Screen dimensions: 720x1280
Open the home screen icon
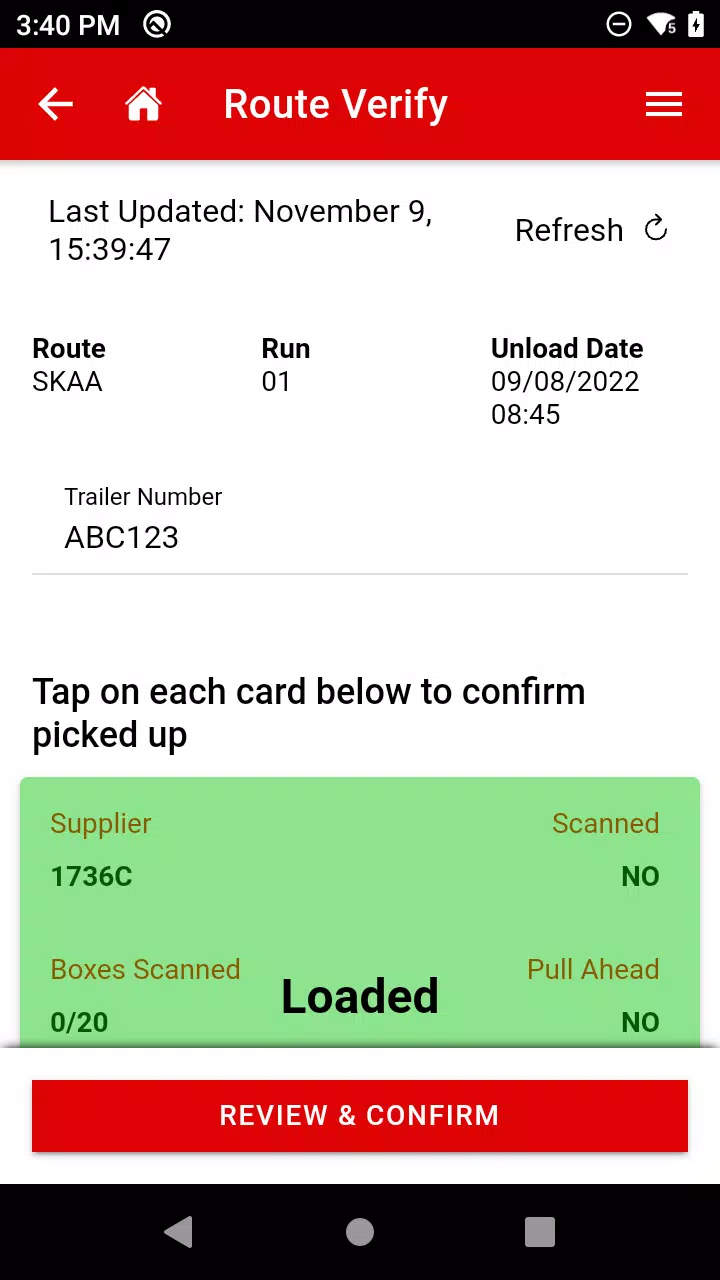point(143,104)
